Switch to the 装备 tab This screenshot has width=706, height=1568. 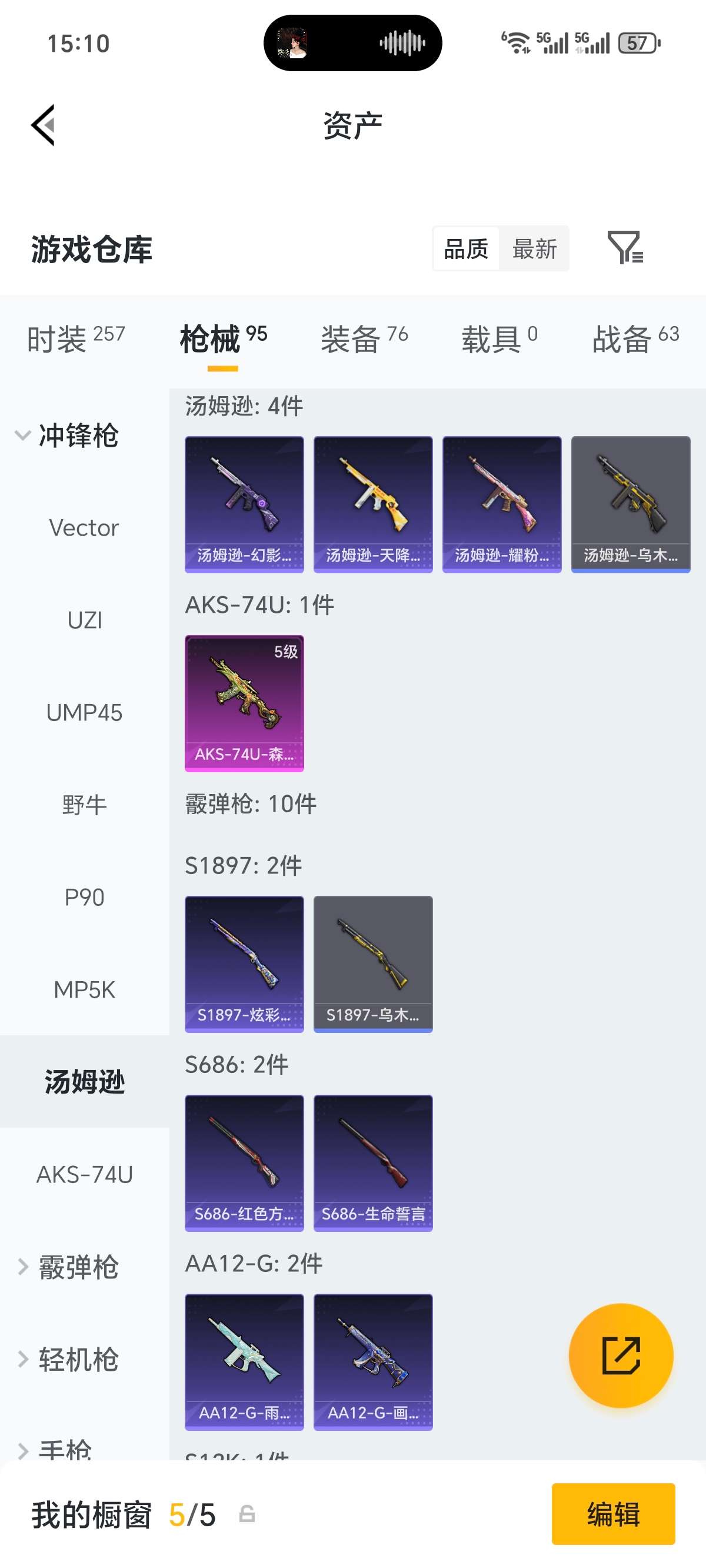364,338
